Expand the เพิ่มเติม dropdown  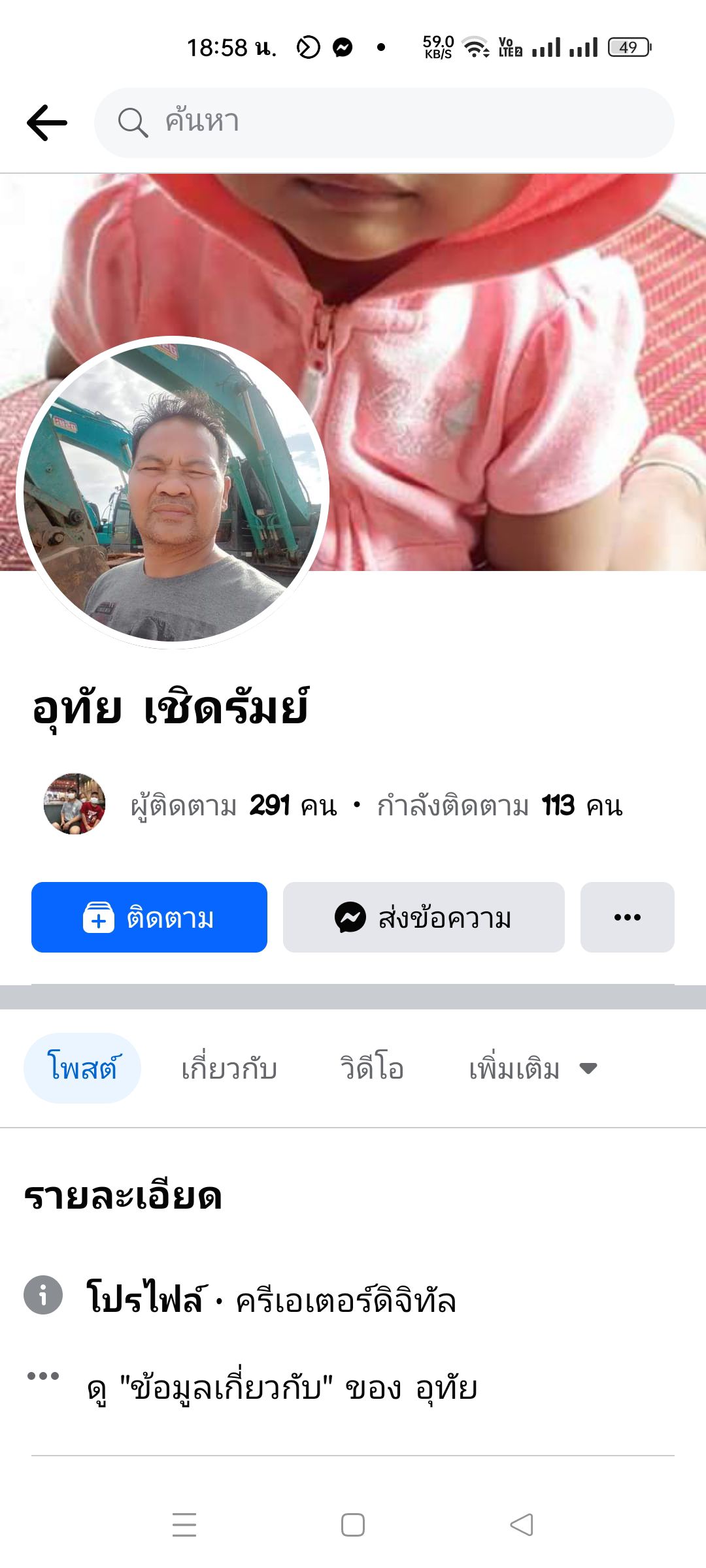coord(533,1069)
